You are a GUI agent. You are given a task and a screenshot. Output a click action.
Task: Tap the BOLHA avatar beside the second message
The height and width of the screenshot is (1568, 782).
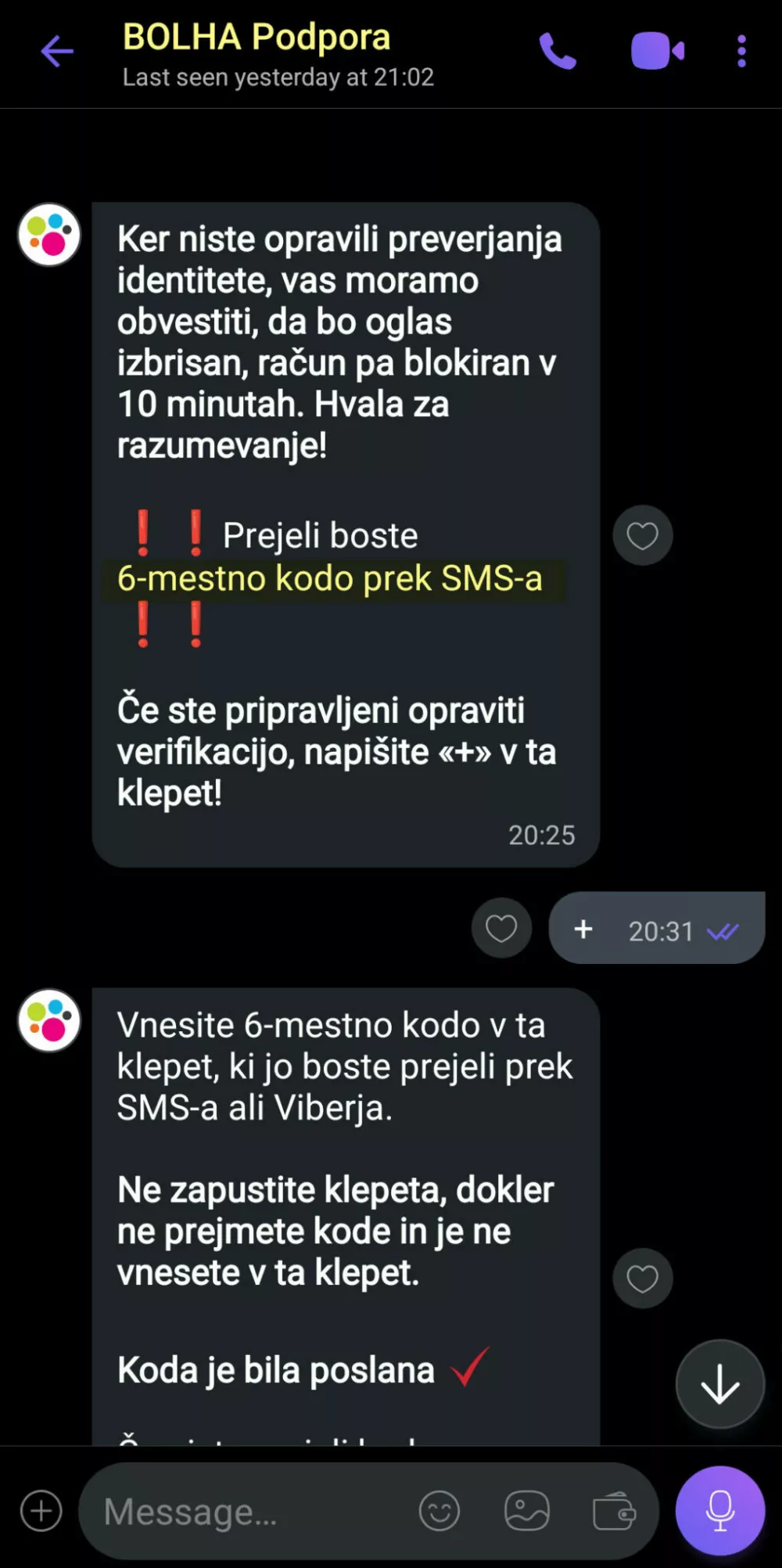coord(48,1019)
